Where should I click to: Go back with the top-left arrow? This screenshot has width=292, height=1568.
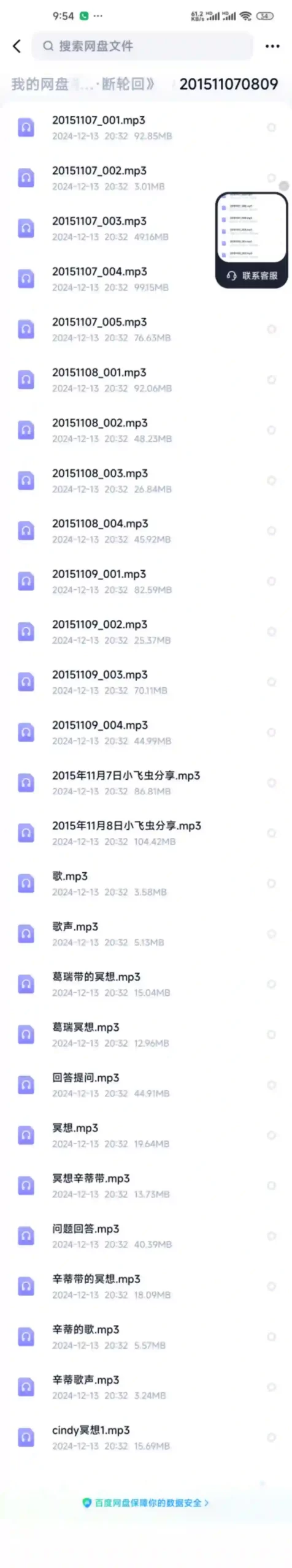pos(17,46)
